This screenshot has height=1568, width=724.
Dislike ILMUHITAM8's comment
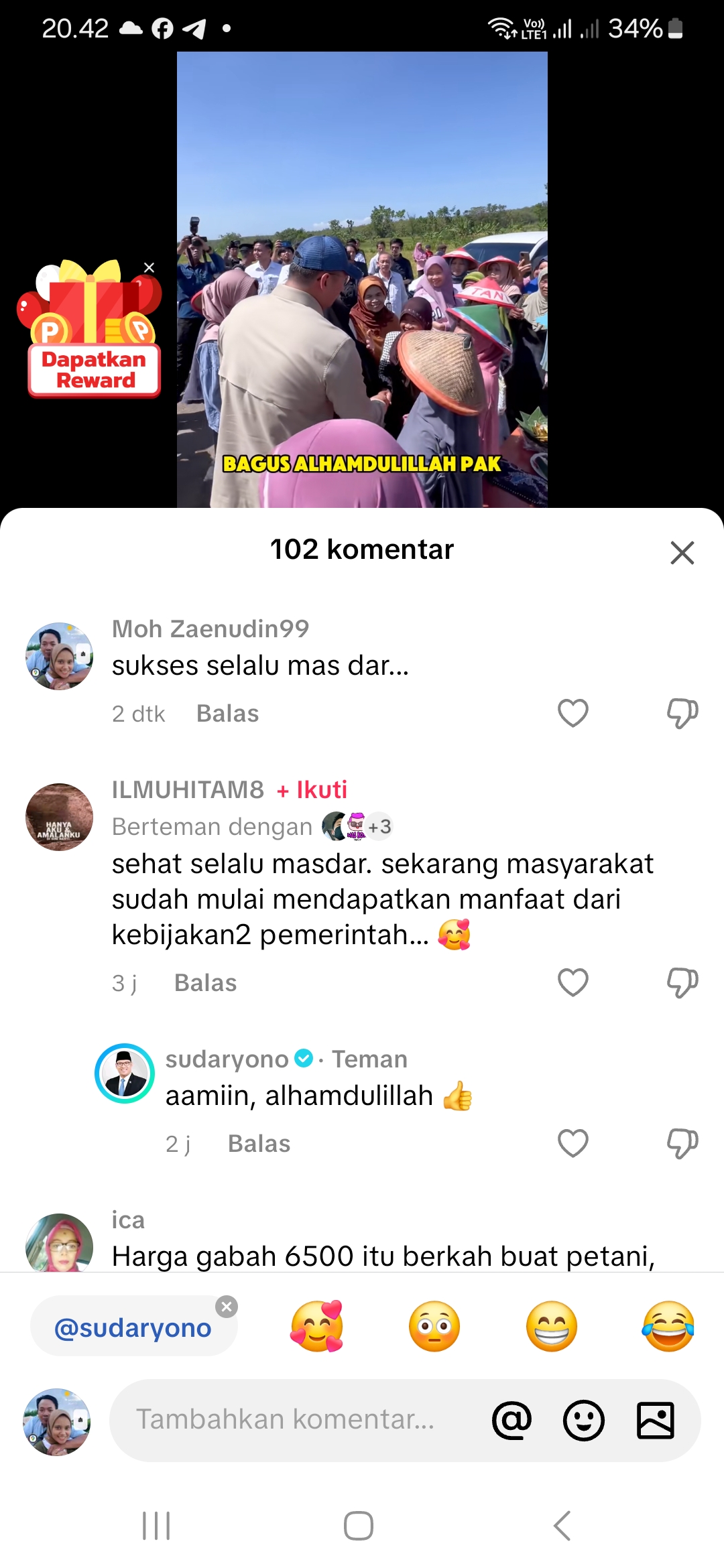pyautogui.click(x=682, y=982)
